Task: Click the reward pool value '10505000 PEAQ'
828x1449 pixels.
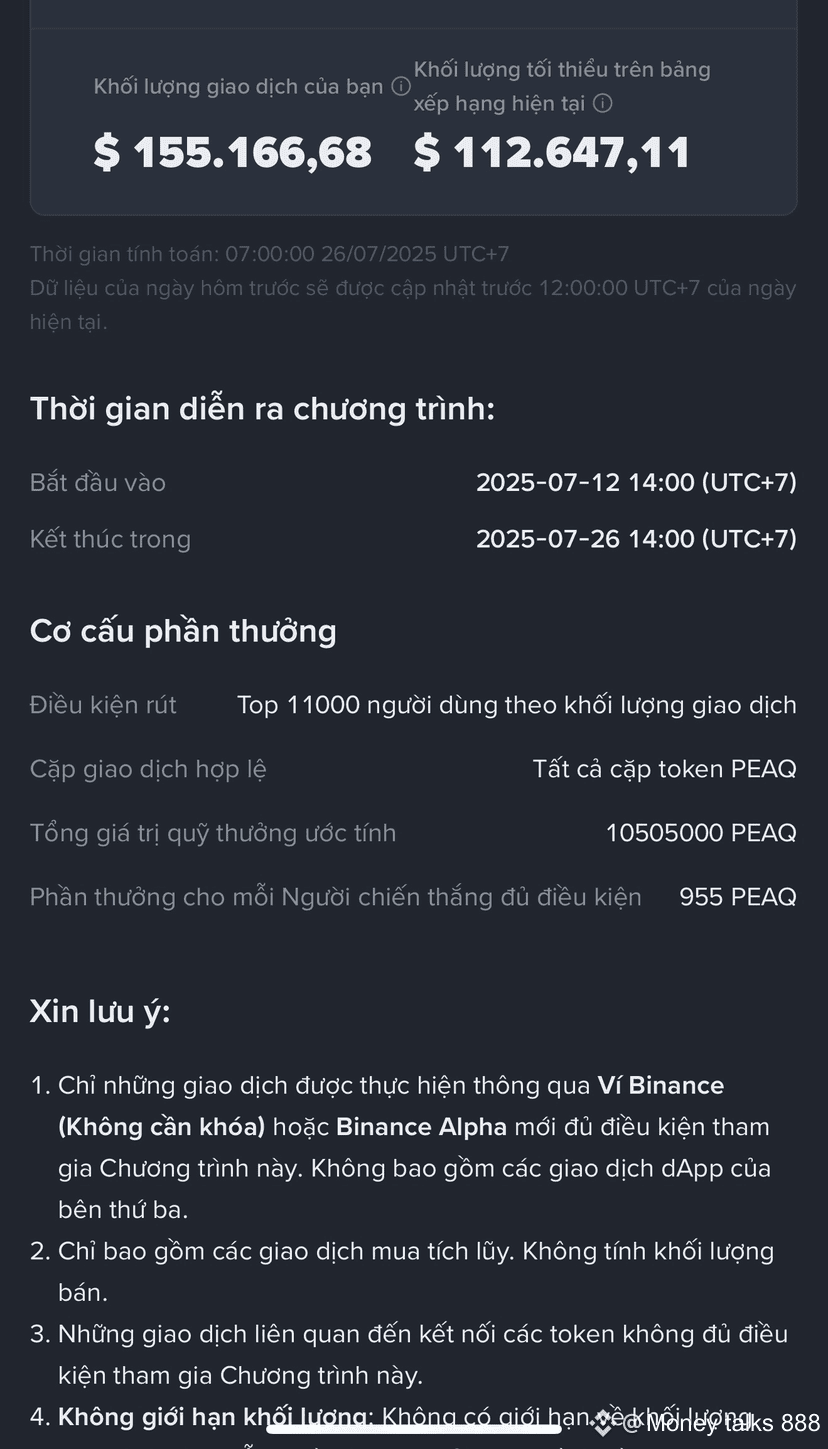Action: (x=700, y=832)
